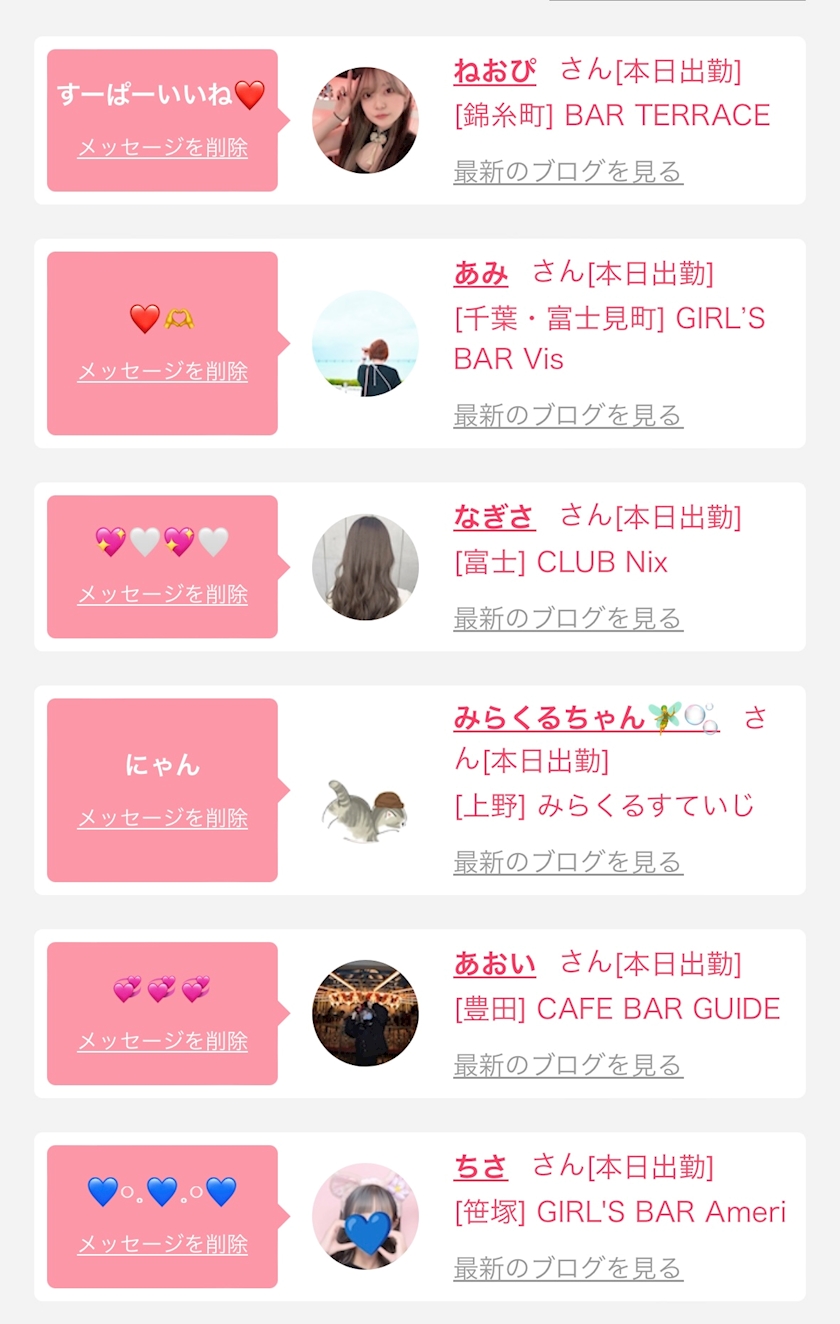840x1324 pixels.
Task: Delete the にゃん message
Action: (x=162, y=819)
